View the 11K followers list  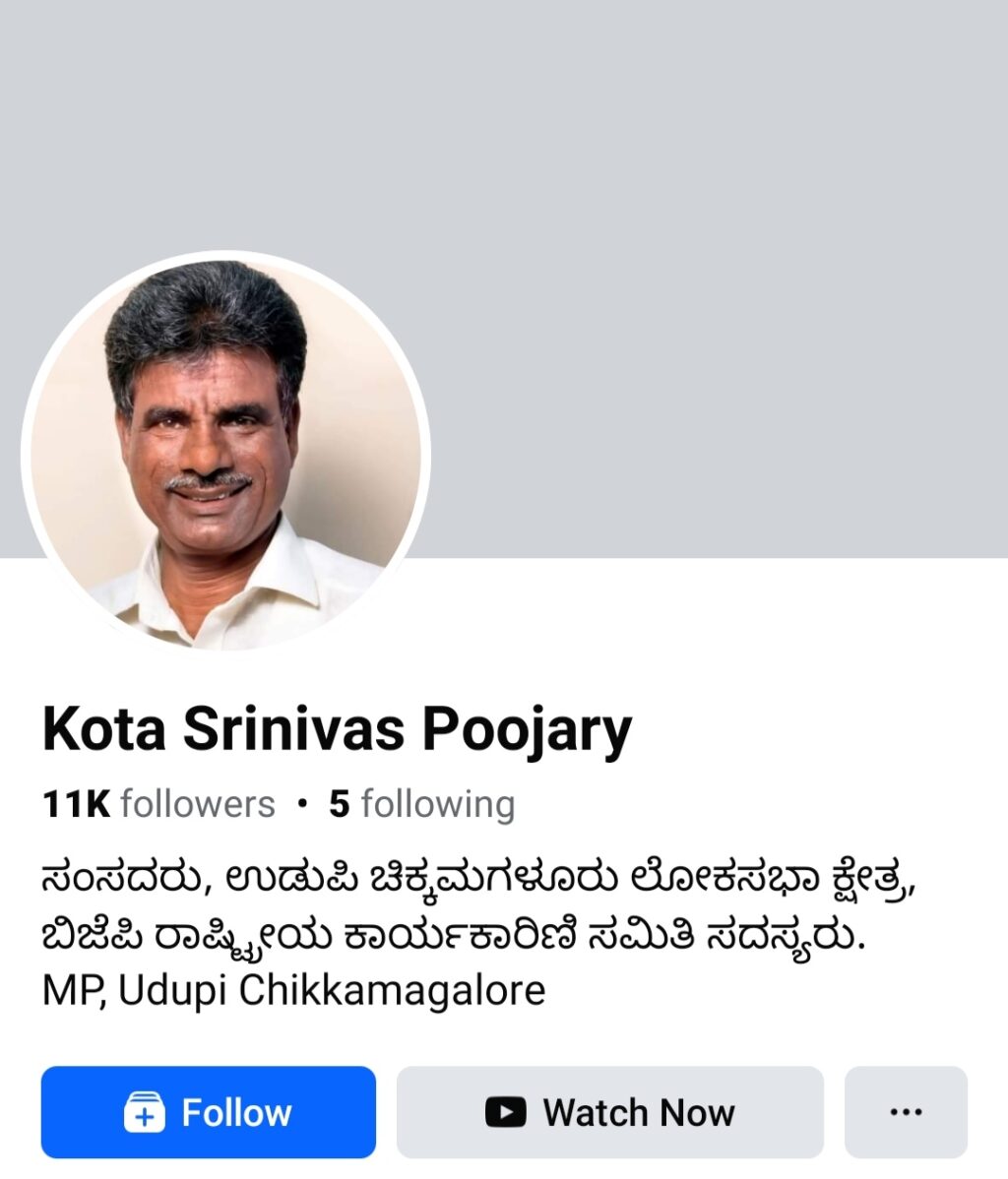click(x=158, y=804)
